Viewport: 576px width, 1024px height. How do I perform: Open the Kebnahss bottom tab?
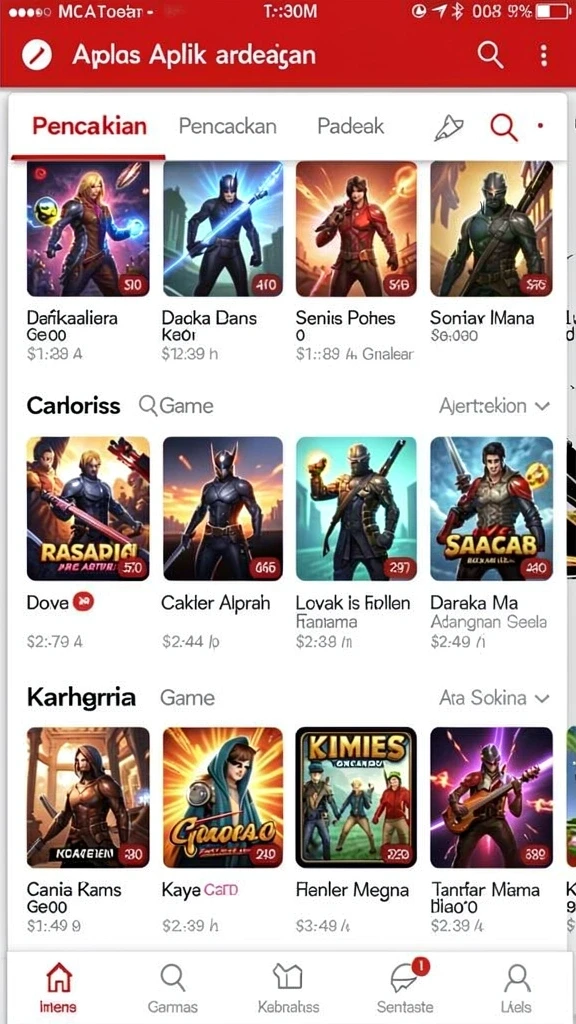(x=288, y=987)
